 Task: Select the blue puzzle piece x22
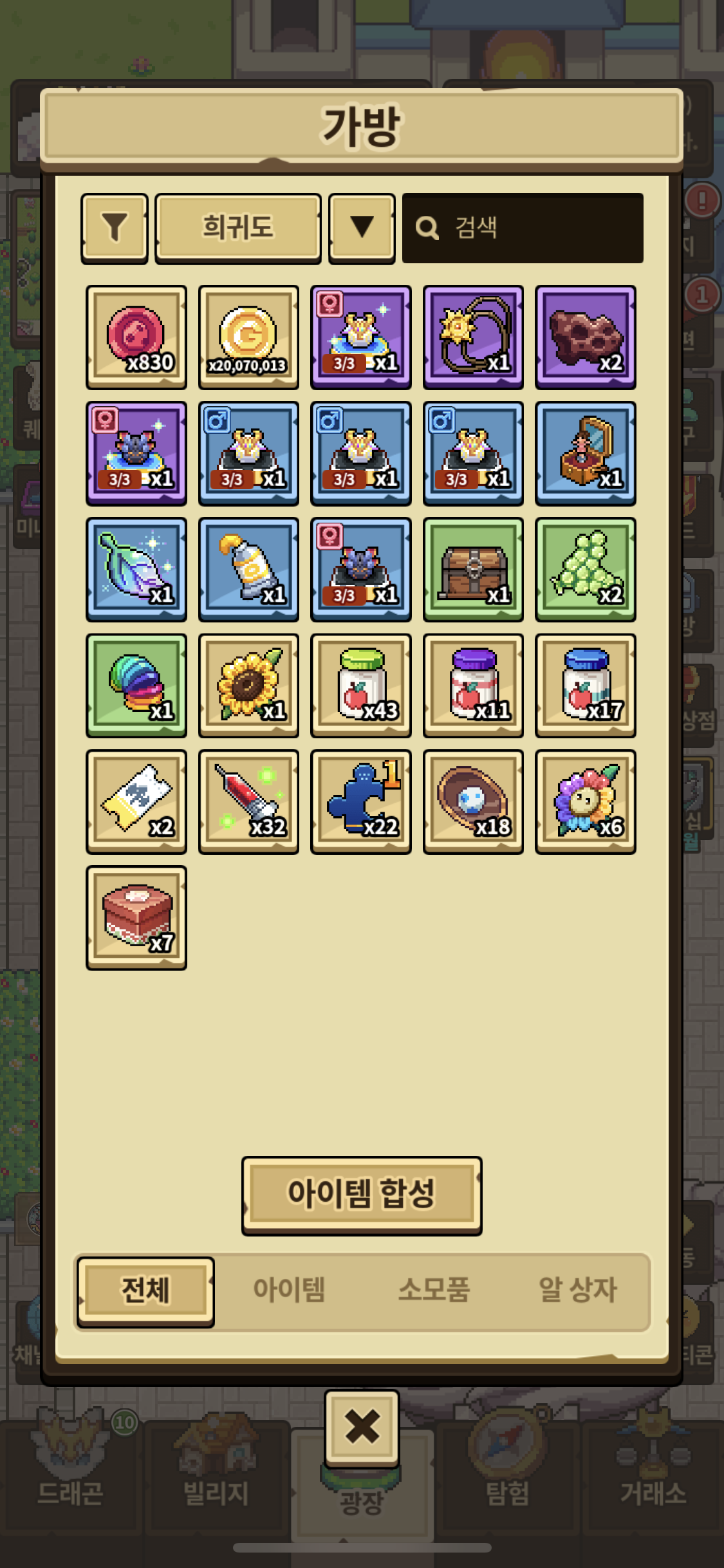point(361,801)
